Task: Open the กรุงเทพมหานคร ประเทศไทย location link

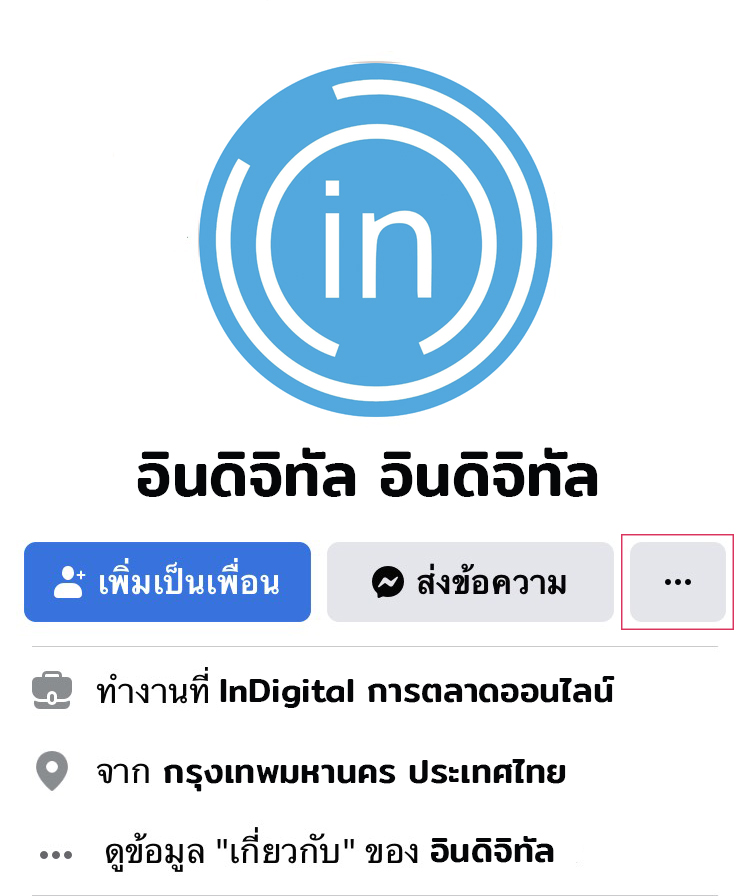Action: pyautogui.click(x=364, y=772)
